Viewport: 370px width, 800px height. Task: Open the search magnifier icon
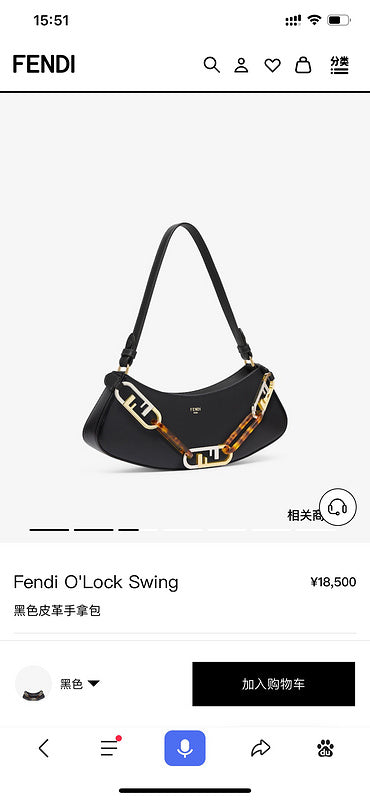coord(211,65)
